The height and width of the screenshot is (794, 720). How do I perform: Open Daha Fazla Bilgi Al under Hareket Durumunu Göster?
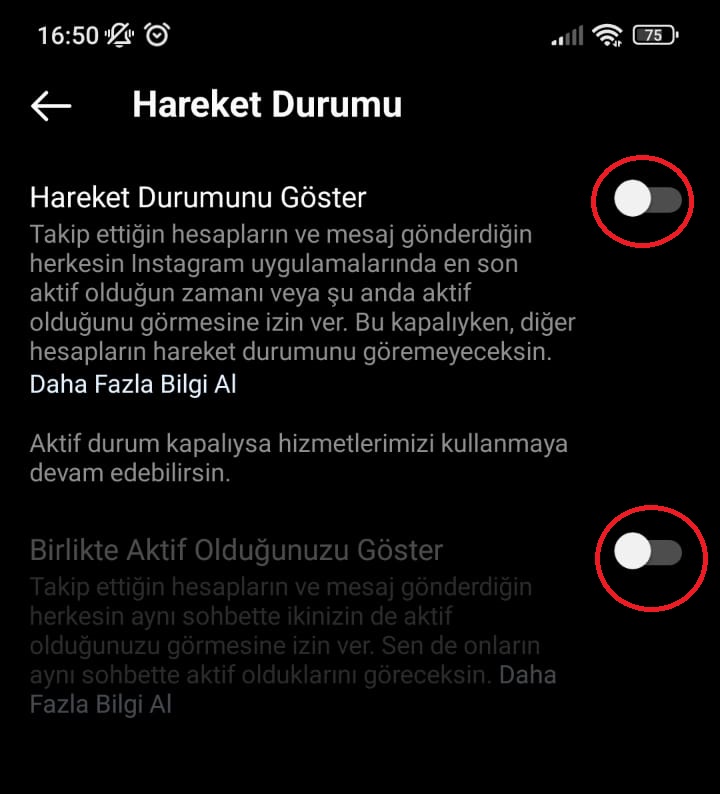(x=133, y=384)
